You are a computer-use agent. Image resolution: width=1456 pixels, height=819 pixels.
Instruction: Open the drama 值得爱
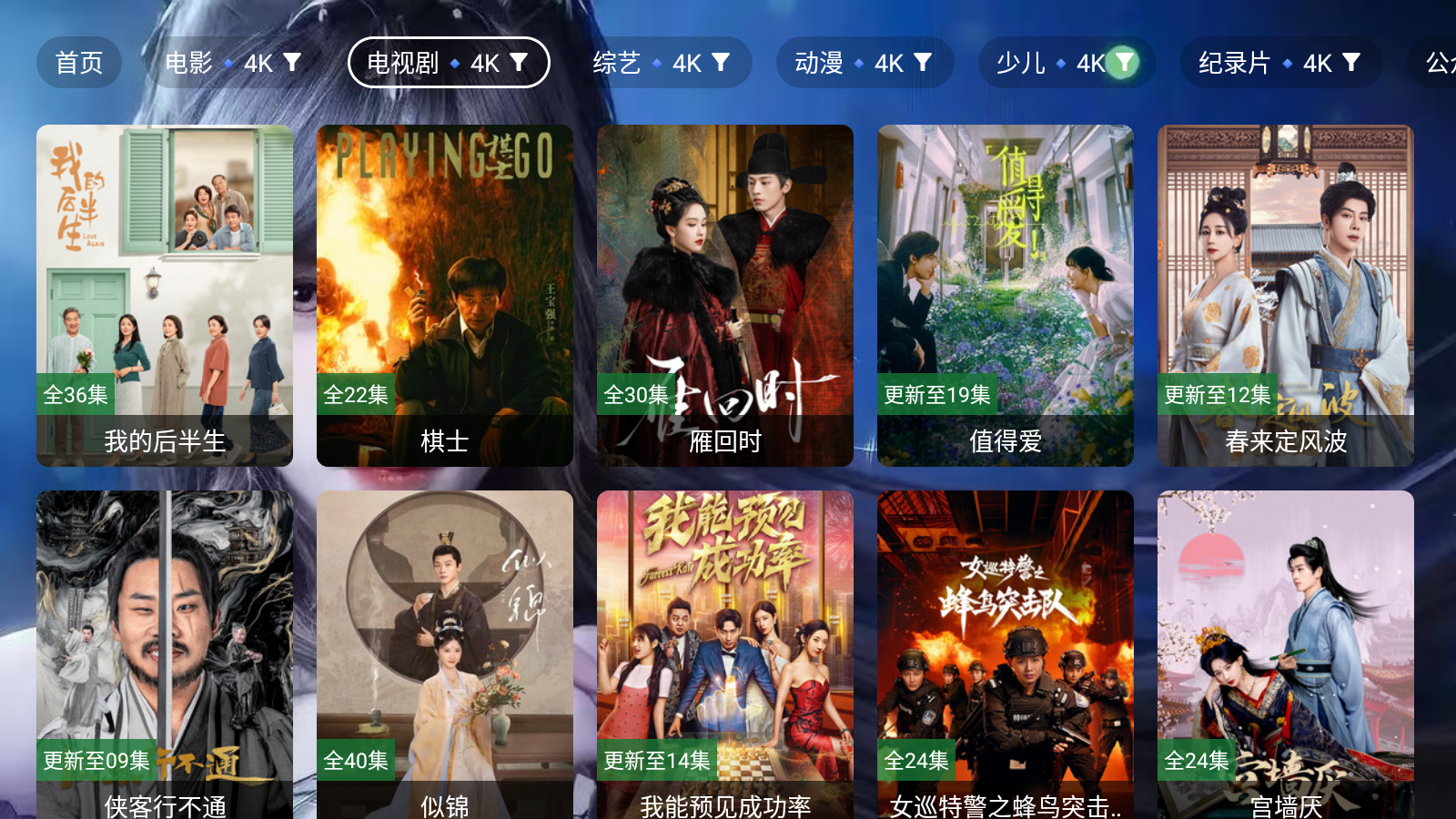[1006, 296]
